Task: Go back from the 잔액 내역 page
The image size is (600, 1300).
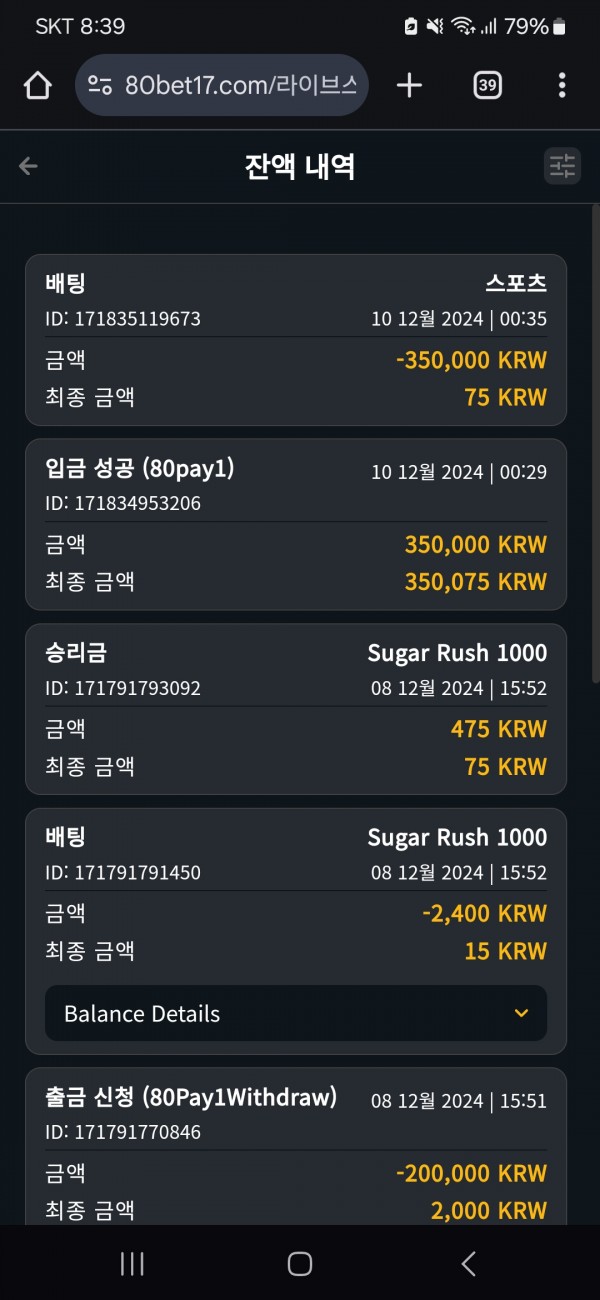Action: (28, 166)
